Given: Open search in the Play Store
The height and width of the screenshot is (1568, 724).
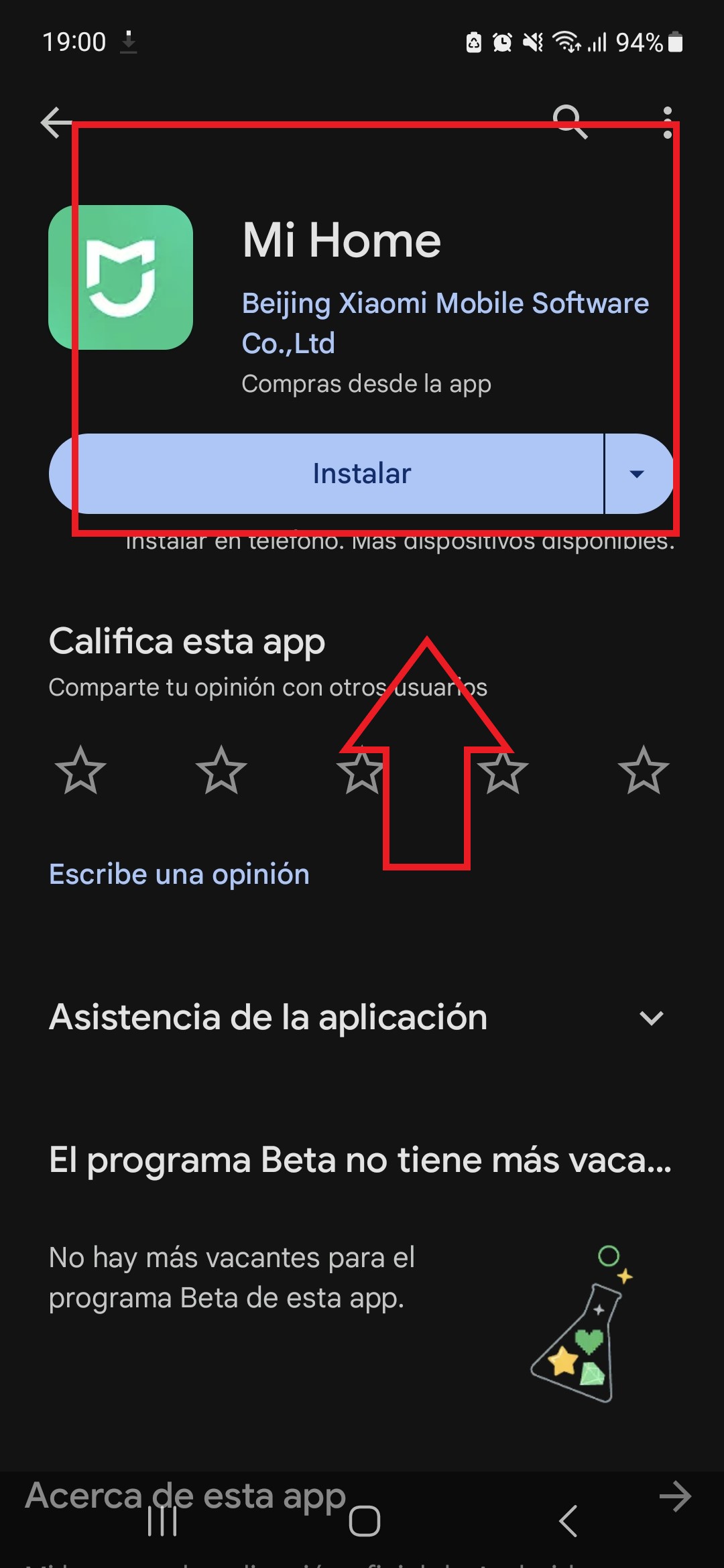Looking at the screenshot, I should click(570, 121).
